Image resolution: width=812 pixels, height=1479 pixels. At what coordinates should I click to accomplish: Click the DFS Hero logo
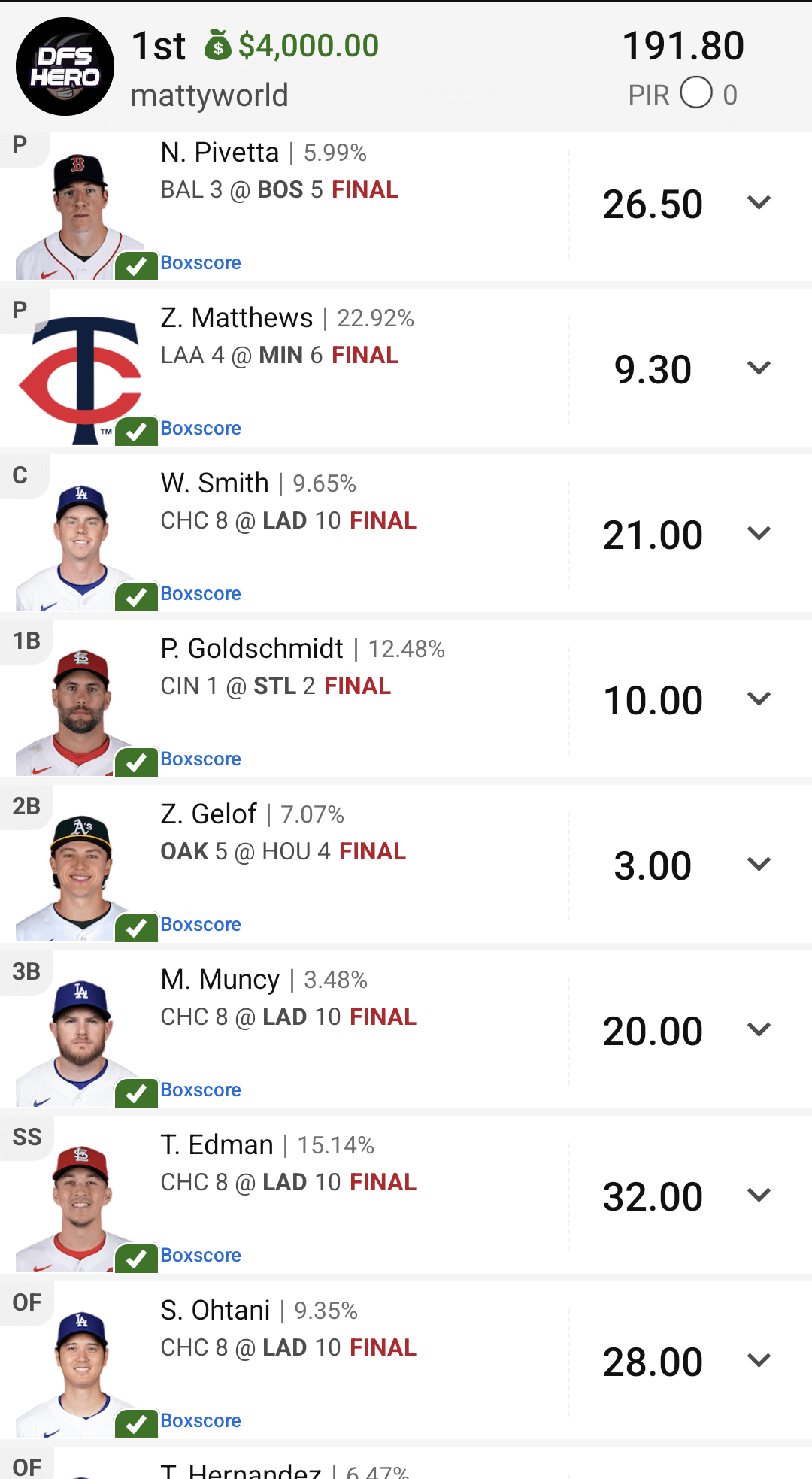(x=66, y=66)
